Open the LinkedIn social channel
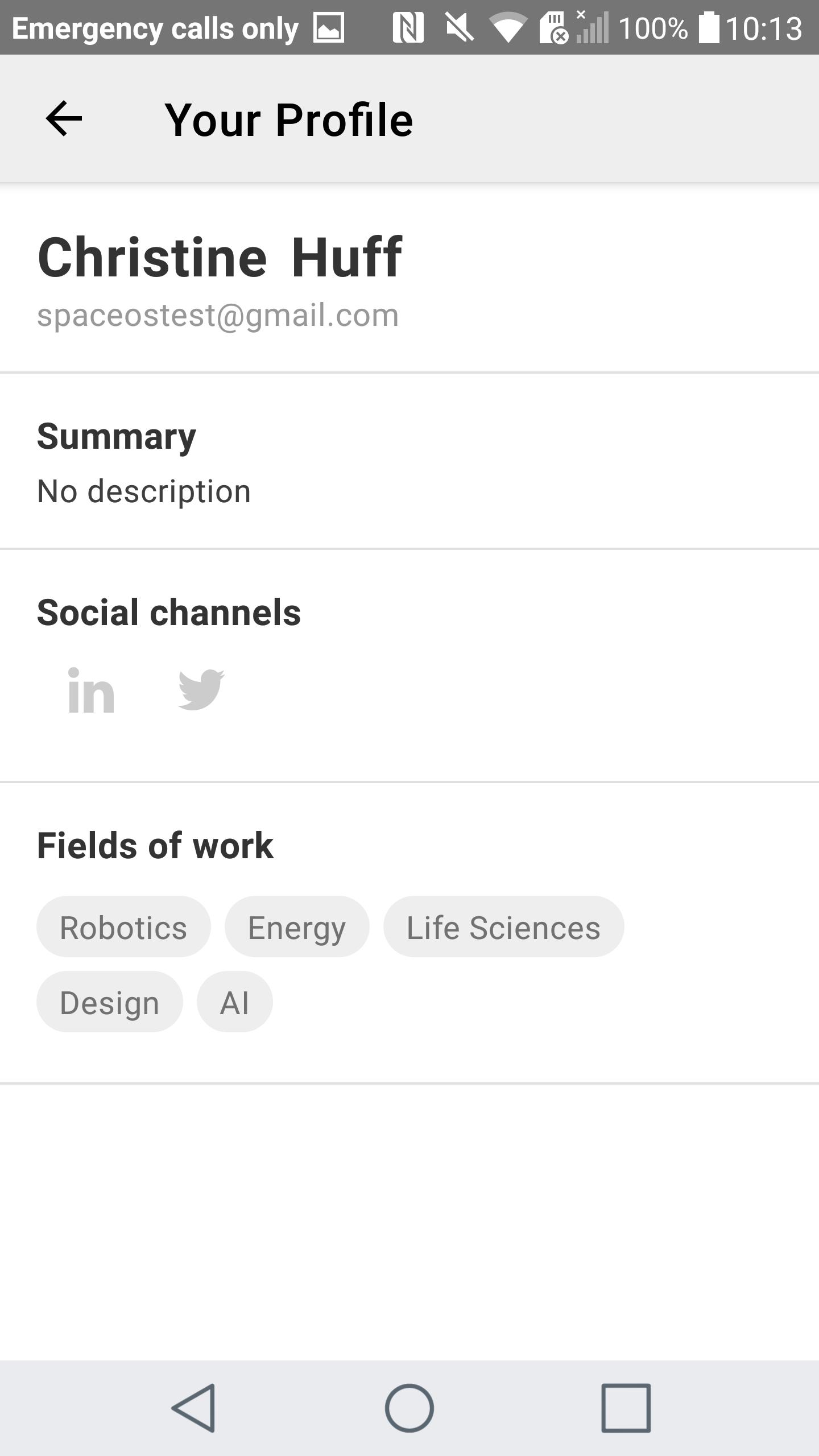The width and height of the screenshot is (819, 1456). 91,690
